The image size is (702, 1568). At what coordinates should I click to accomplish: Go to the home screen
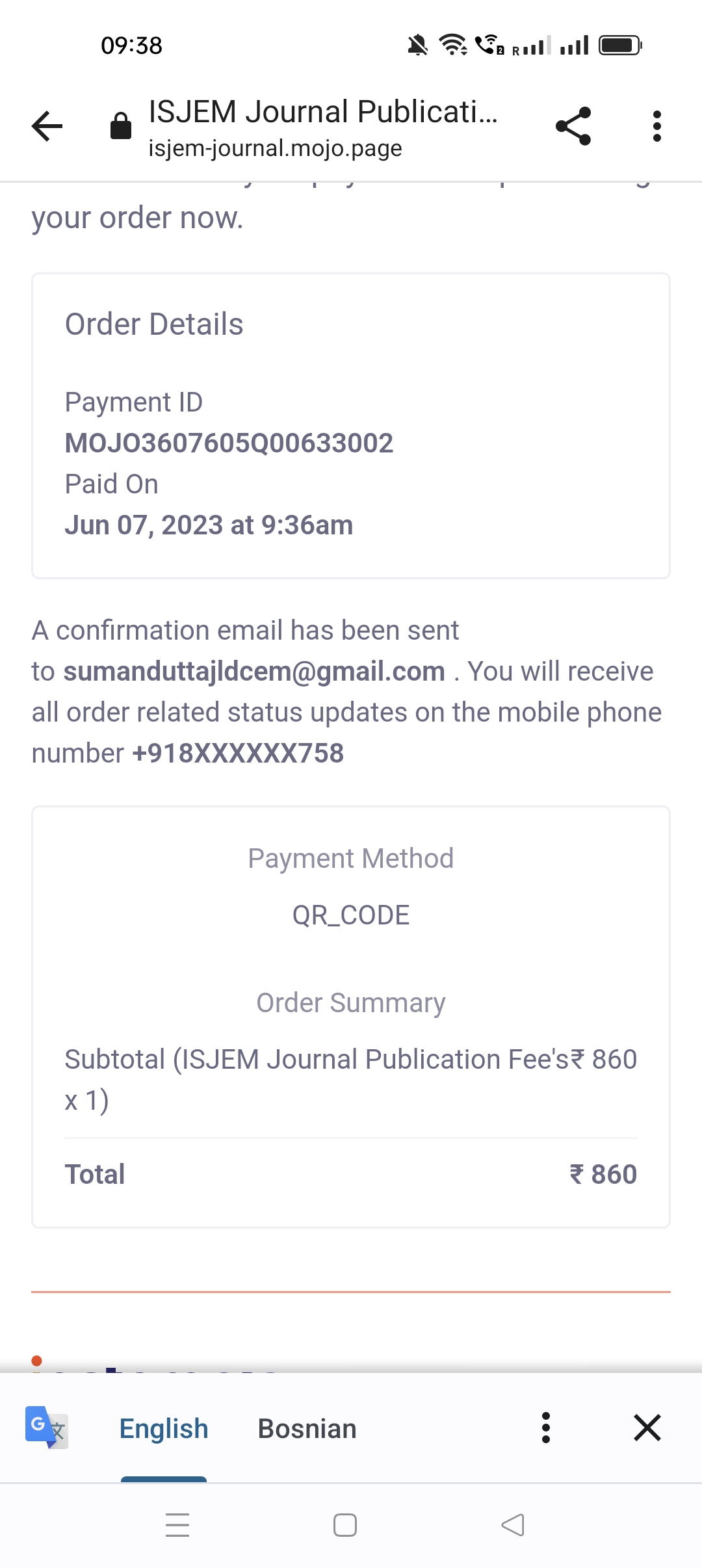(345, 1525)
